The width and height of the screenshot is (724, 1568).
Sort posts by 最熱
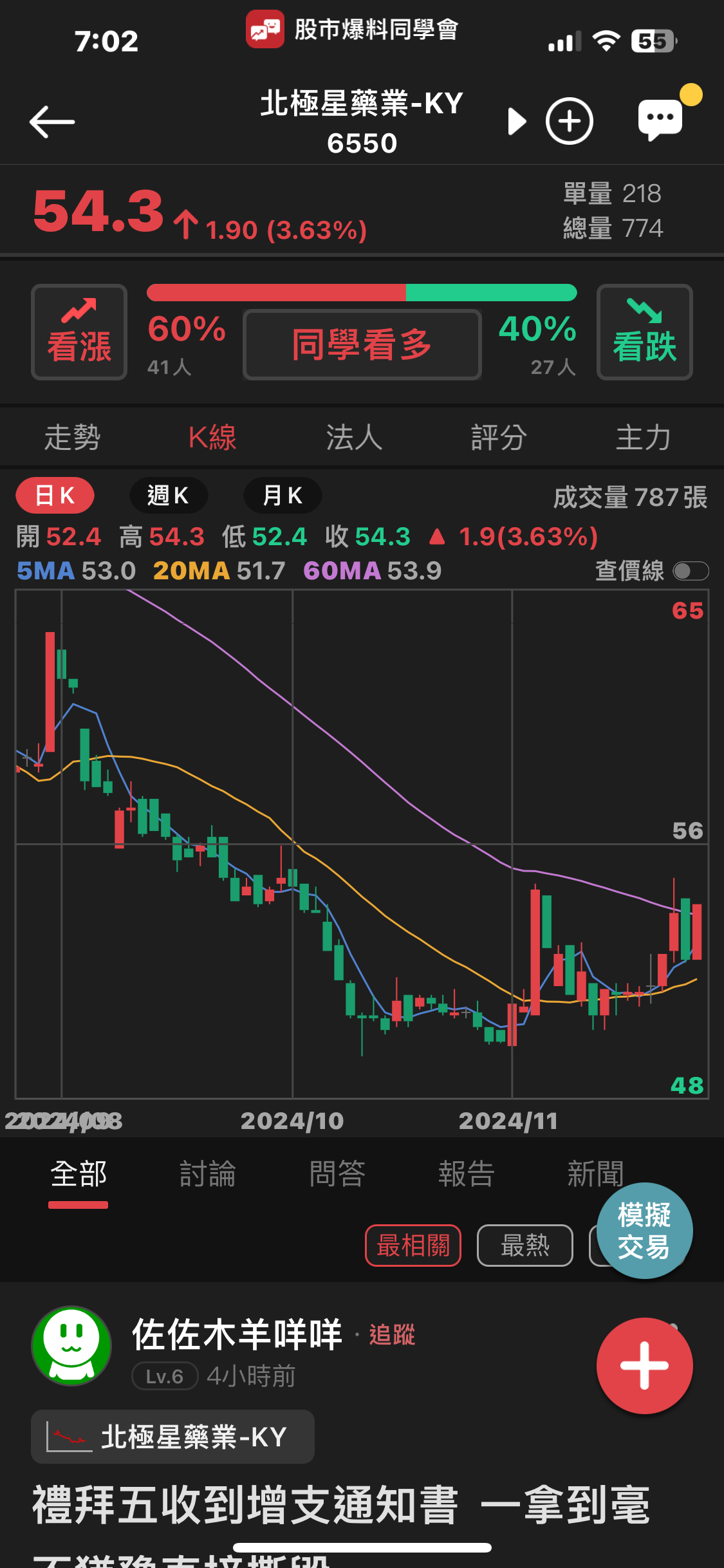[524, 1246]
